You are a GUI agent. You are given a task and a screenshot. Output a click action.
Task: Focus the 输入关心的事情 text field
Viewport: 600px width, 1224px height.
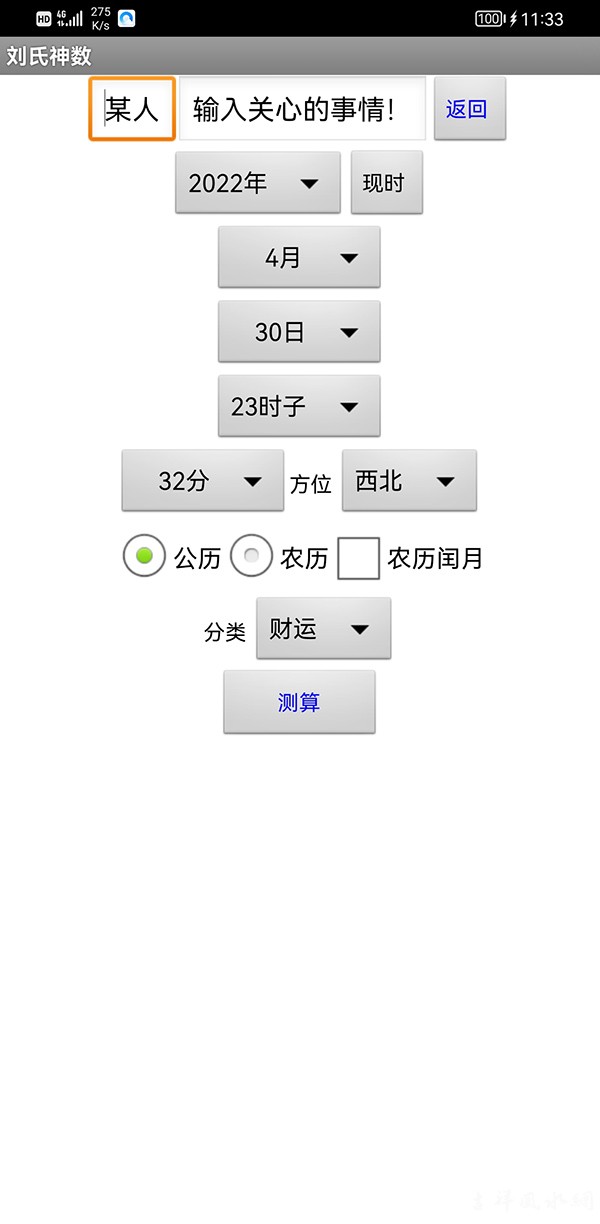tap(302, 109)
